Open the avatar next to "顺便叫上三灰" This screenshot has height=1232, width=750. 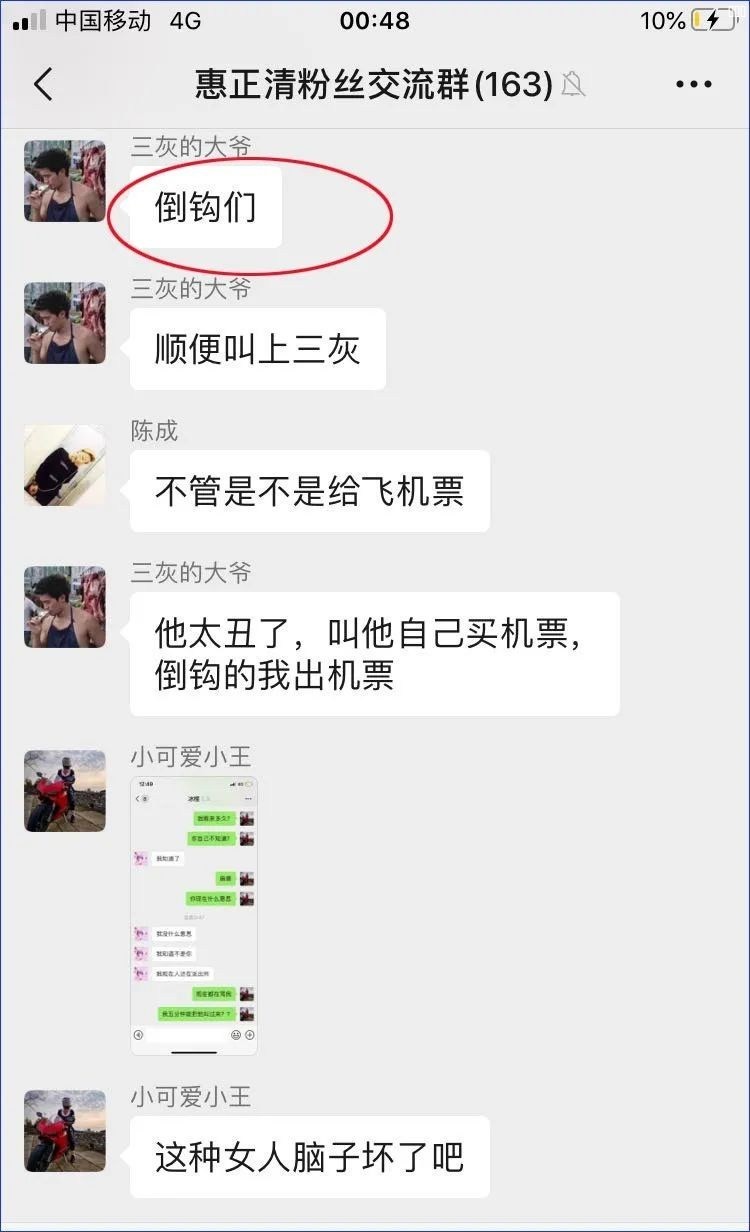pyautogui.click(x=64, y=323)
